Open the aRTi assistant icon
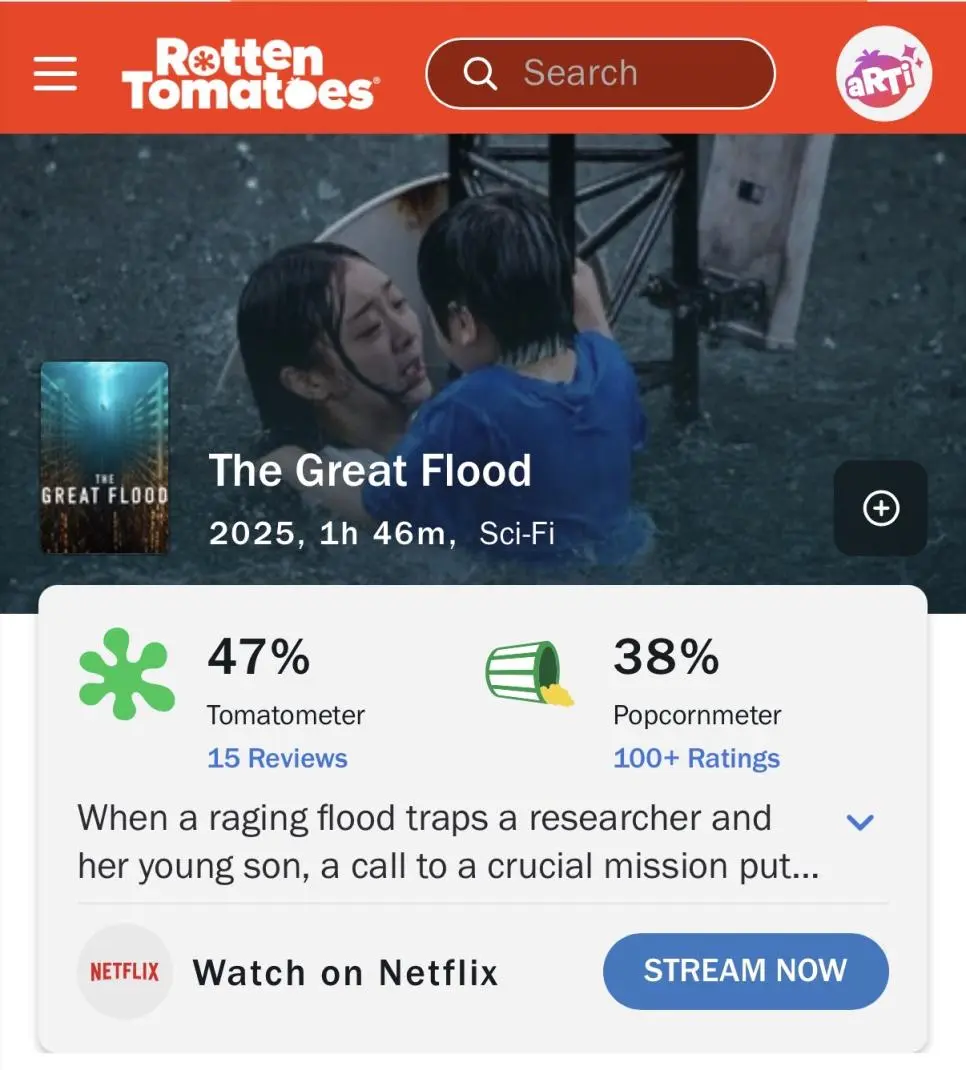 (x=883, y=73)
